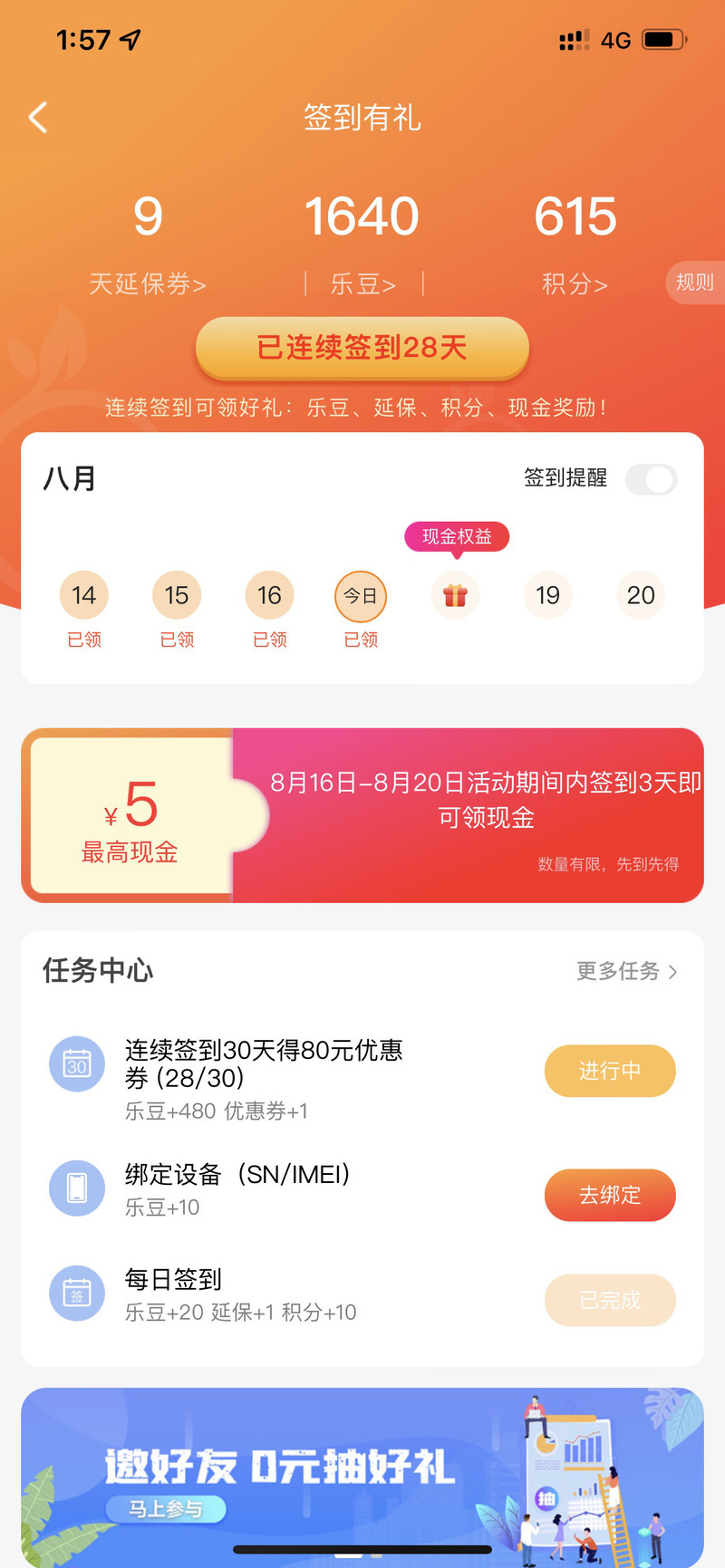
Task: Open the 天延保券 coupons link
Action: [148, 284]
